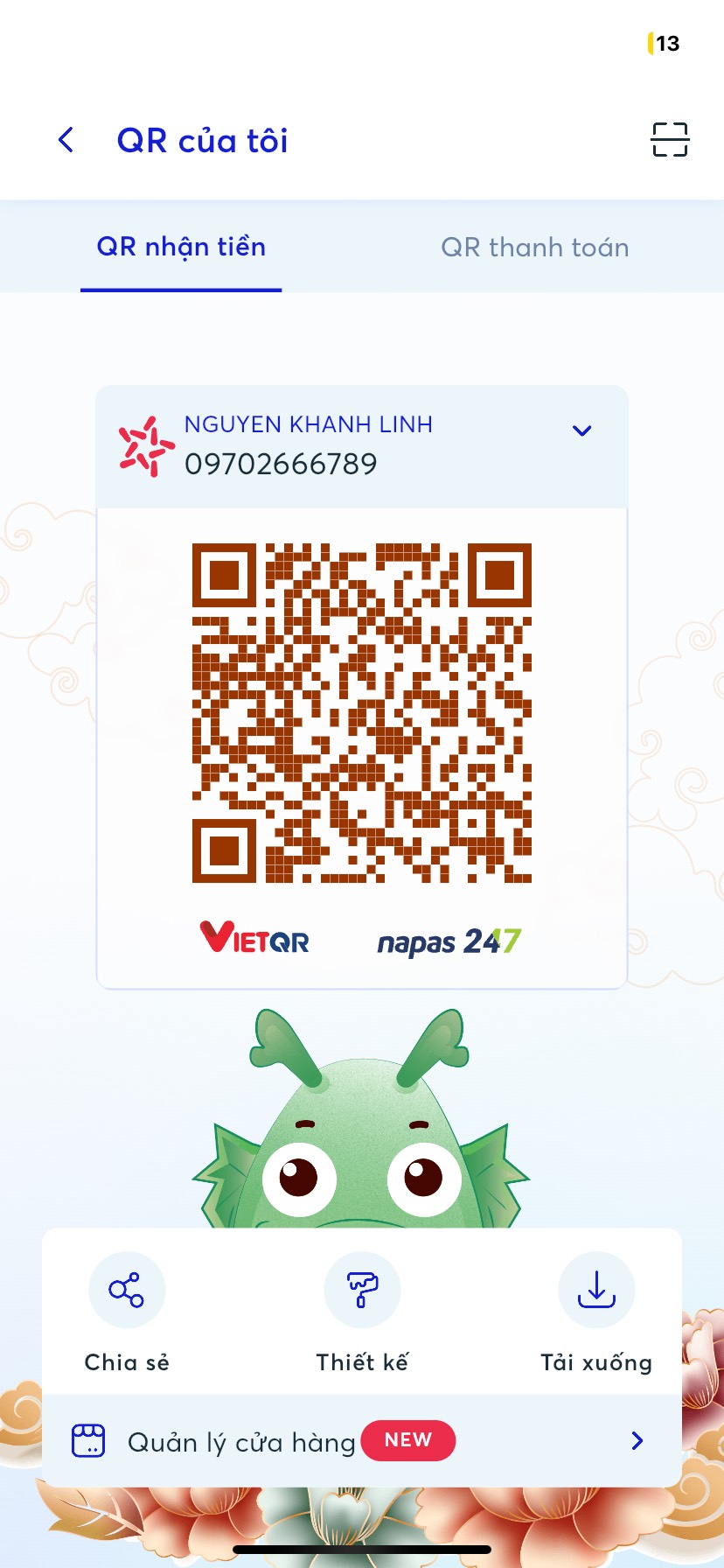Go back from QR của tôi
The width and height of the screenshot is (724, 1568).
66,140
